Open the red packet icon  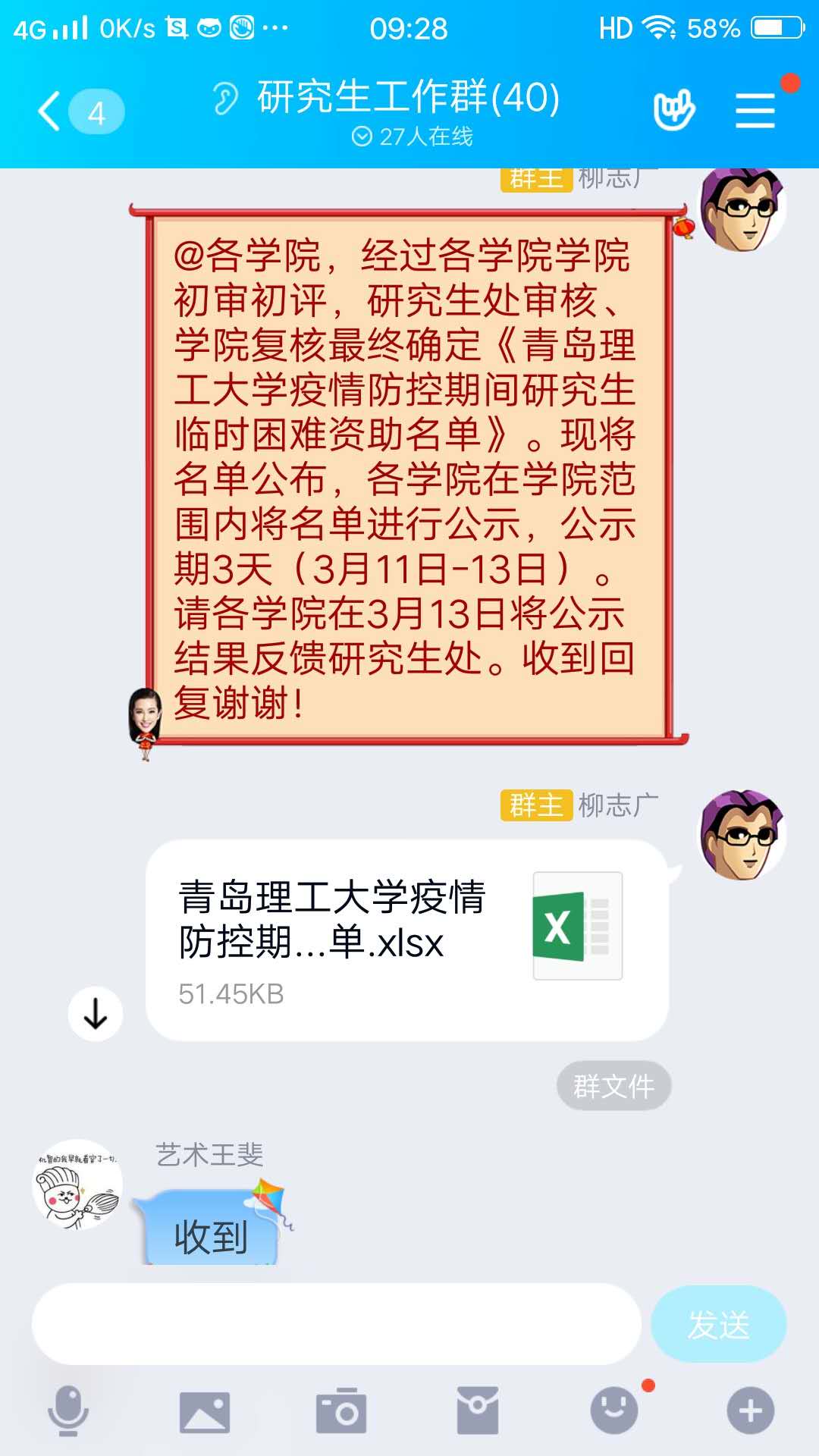pyautogui.click(x=477, y=1410)
